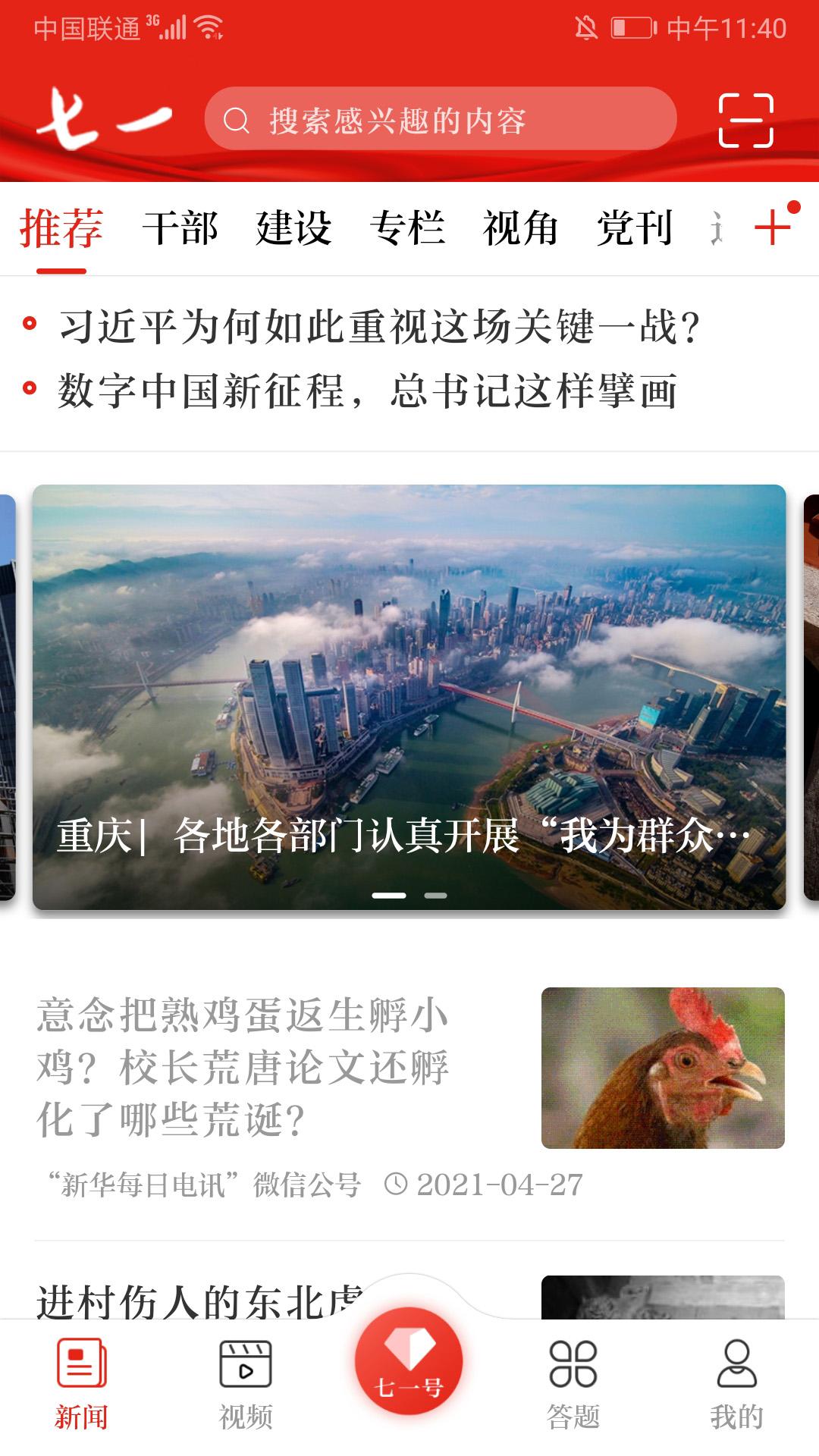This screenshot has height=1456, width=819.
Task: Open the 数字中国新征程 headline article
Action: tap(369, 391)
